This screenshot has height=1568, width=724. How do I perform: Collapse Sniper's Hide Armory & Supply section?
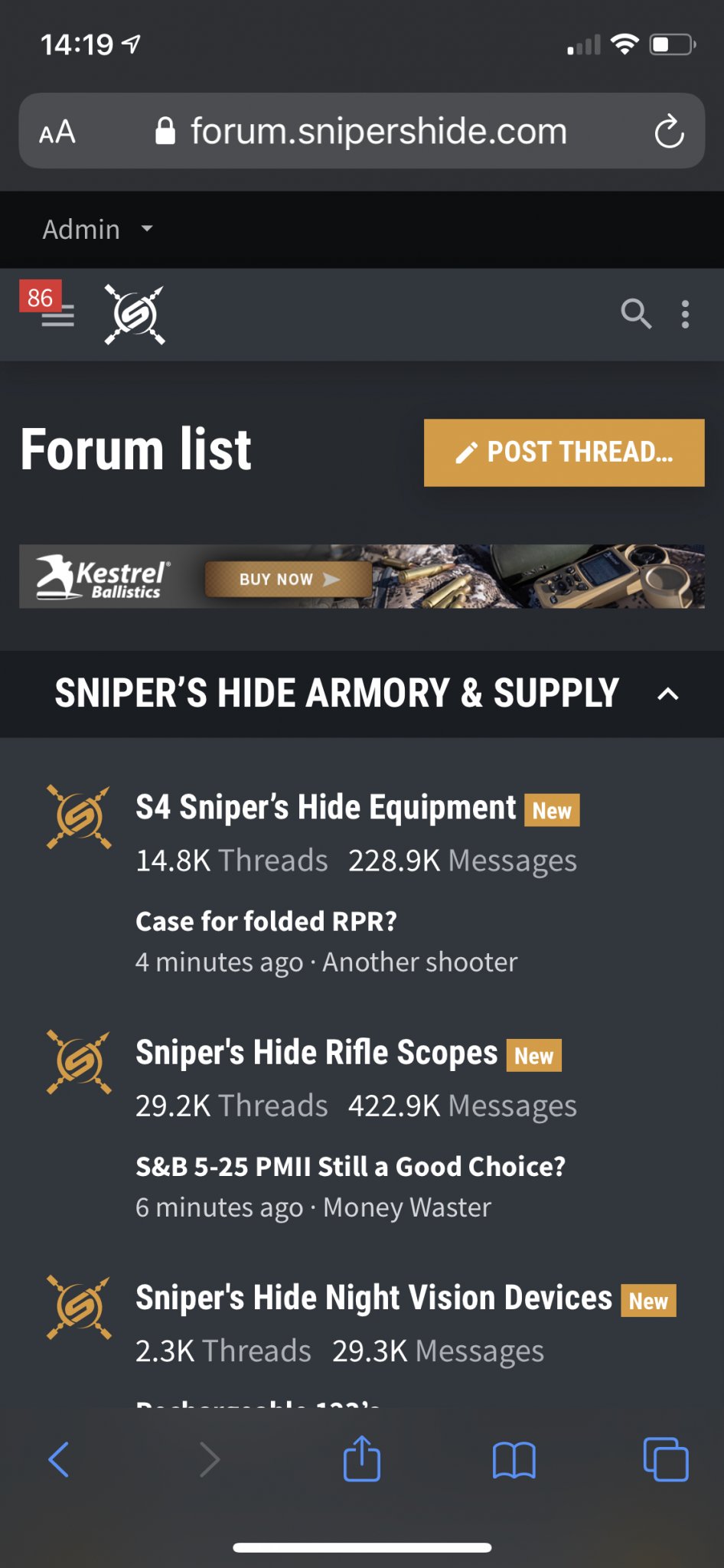coord(668,694)
